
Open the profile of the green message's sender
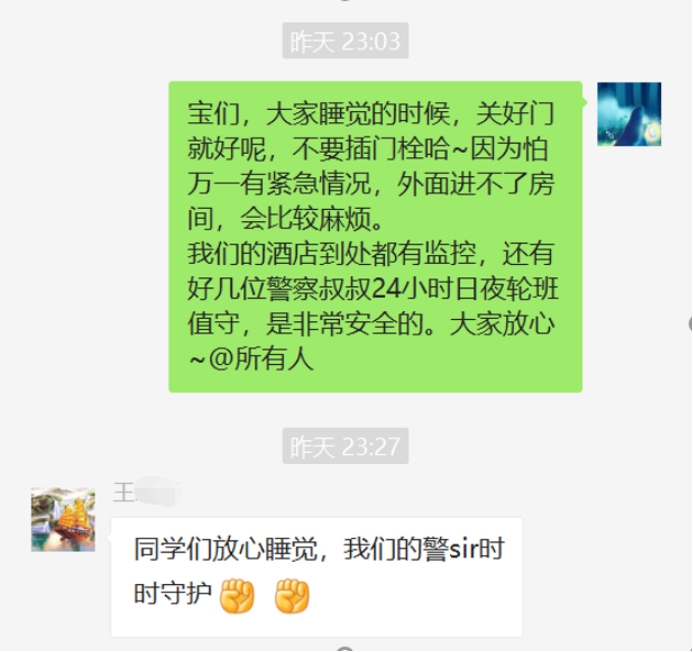click(x=629, y=114)
